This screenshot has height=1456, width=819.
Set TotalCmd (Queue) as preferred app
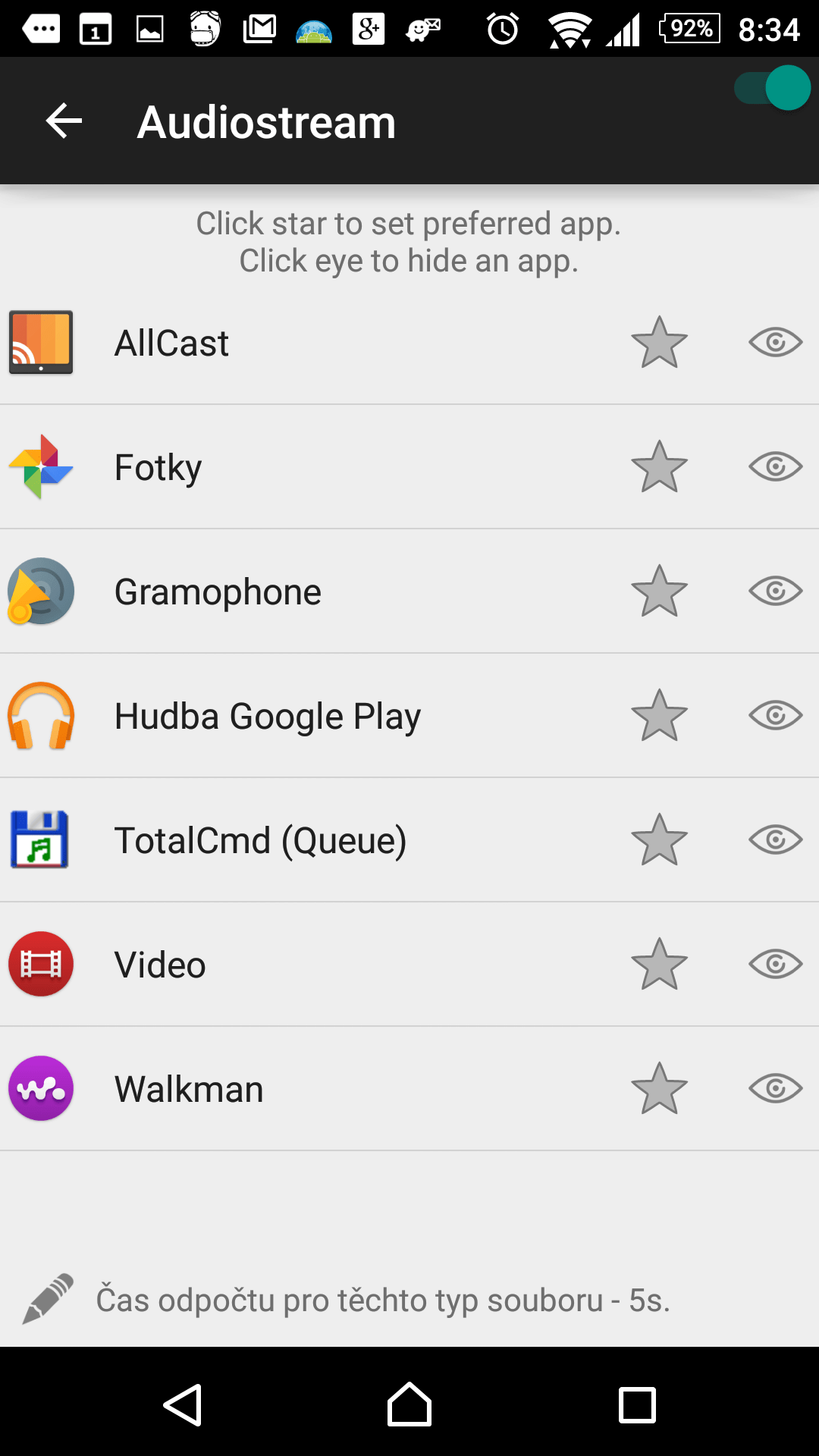pyautogui.click(x=659, y=840)
